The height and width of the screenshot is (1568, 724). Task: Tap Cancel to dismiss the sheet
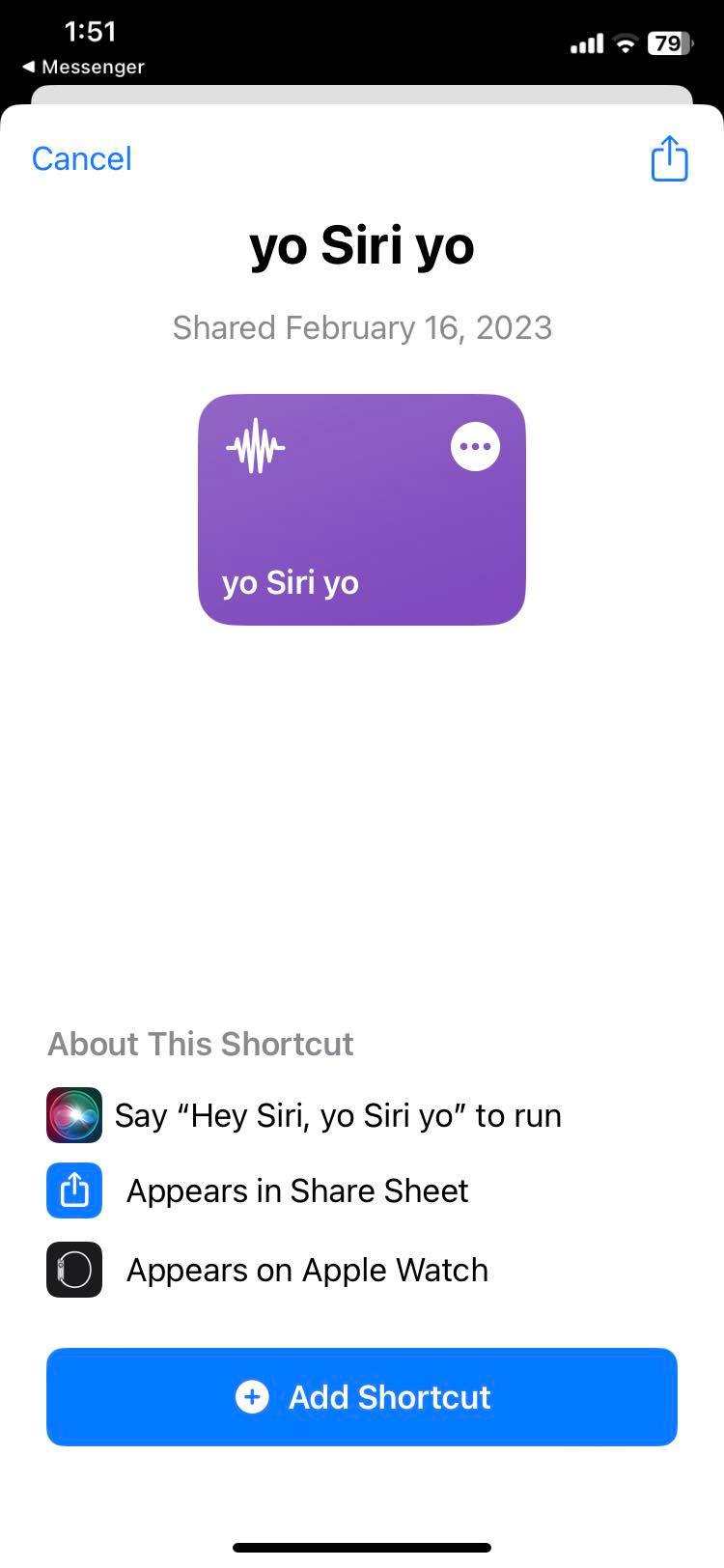(x=81, y=158)
